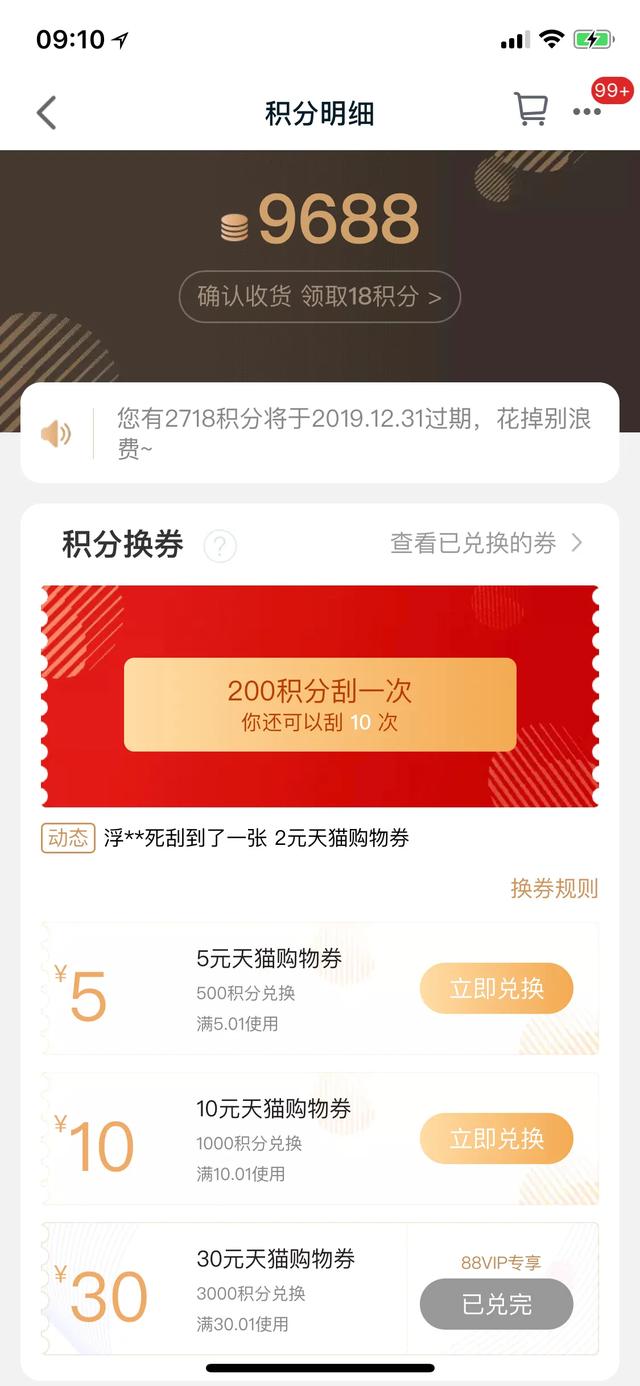640x1386 pixels.
Task: View 查看已兑换的券 redeemed coupons
Action: (486, 543)
